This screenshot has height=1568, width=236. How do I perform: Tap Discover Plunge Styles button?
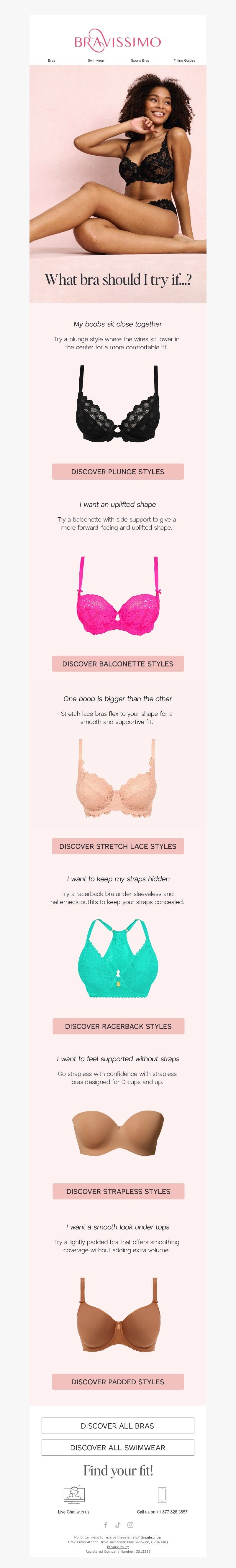(118, 471)
